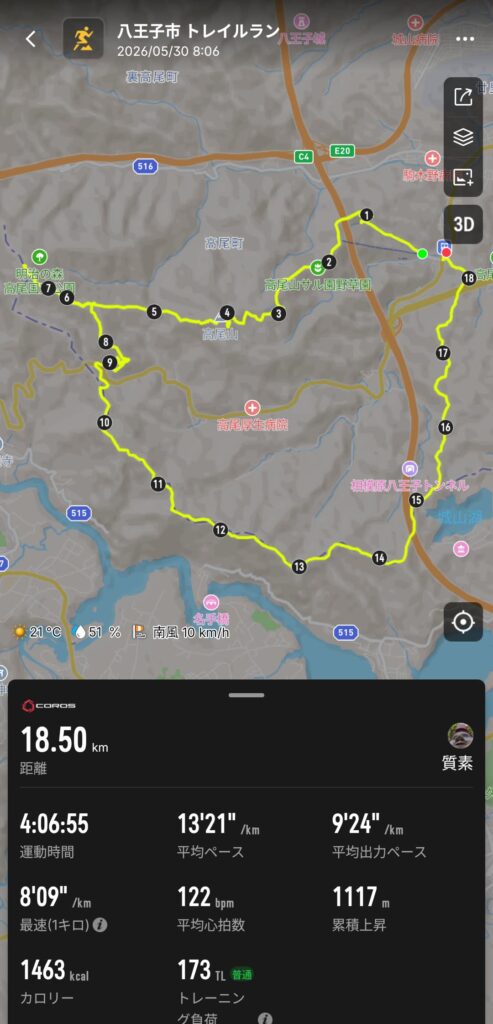Screen dimensions: 493x1024
Task: Open the map layers selector
Action: [463, 137]
